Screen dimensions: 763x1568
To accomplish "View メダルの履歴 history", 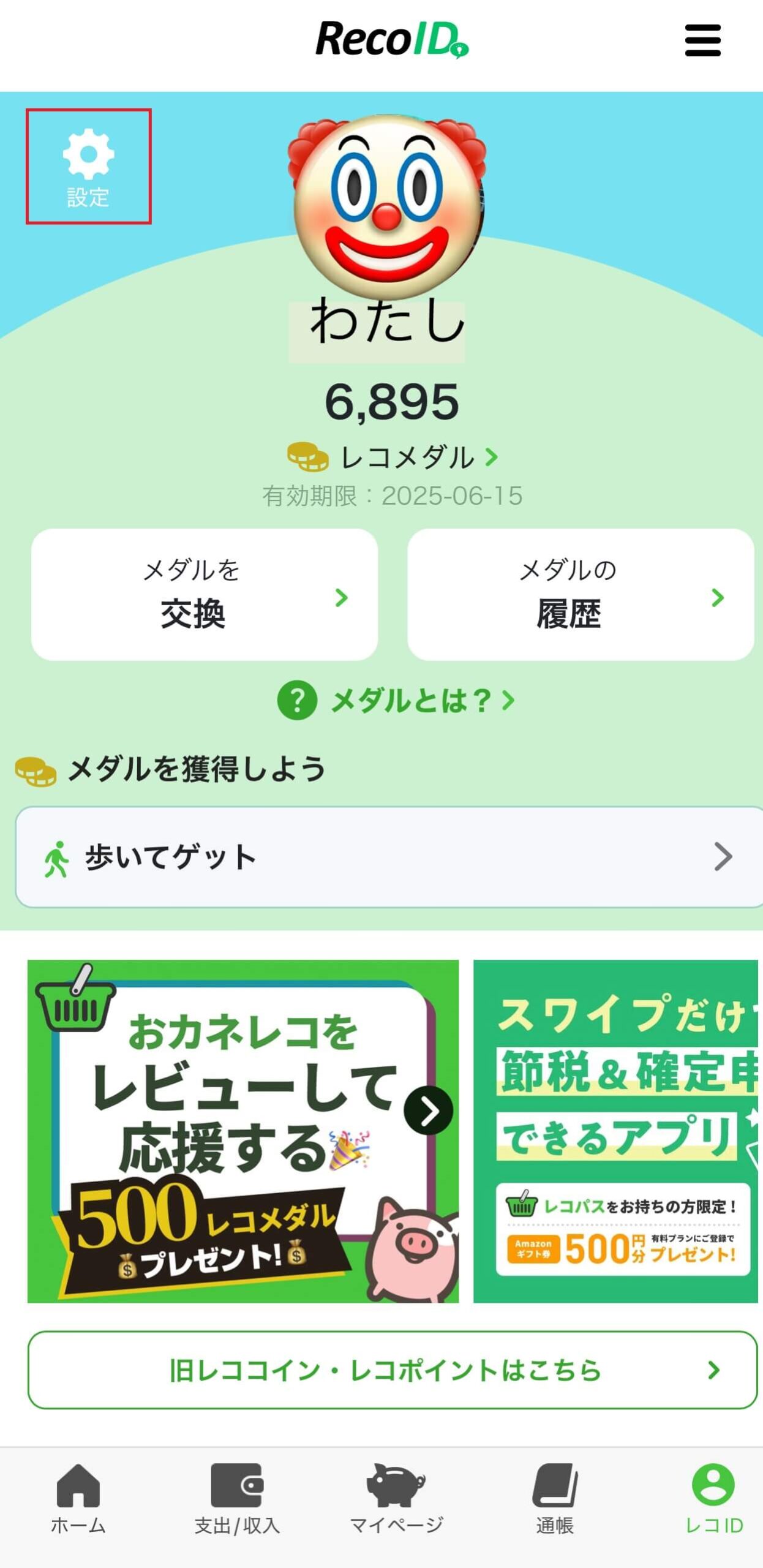I will [x=580, y=594].
